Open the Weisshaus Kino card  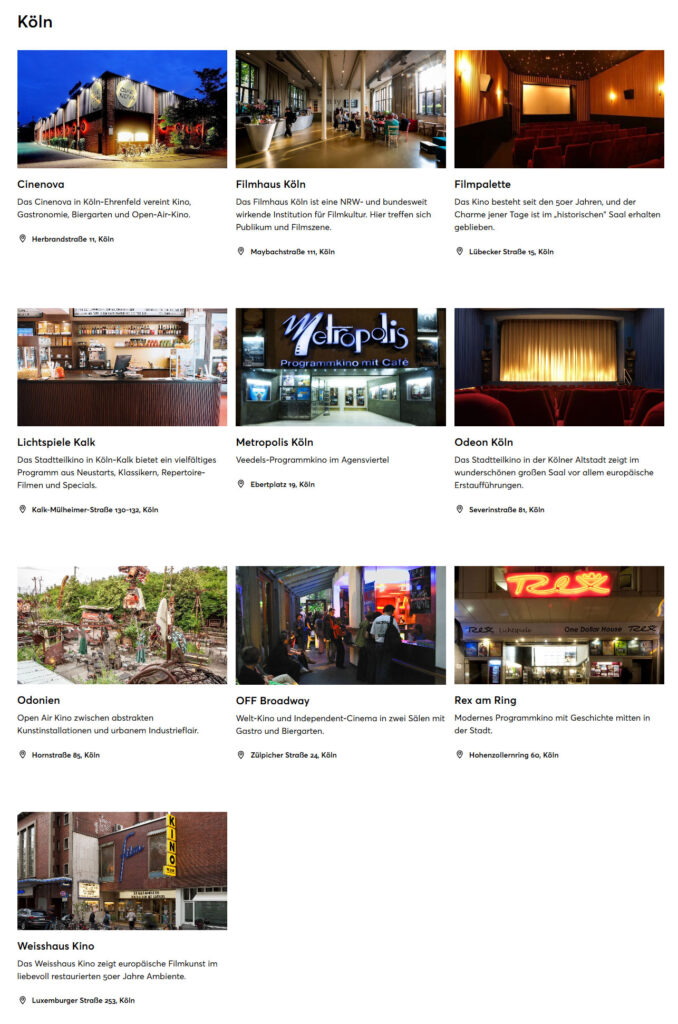121,870
